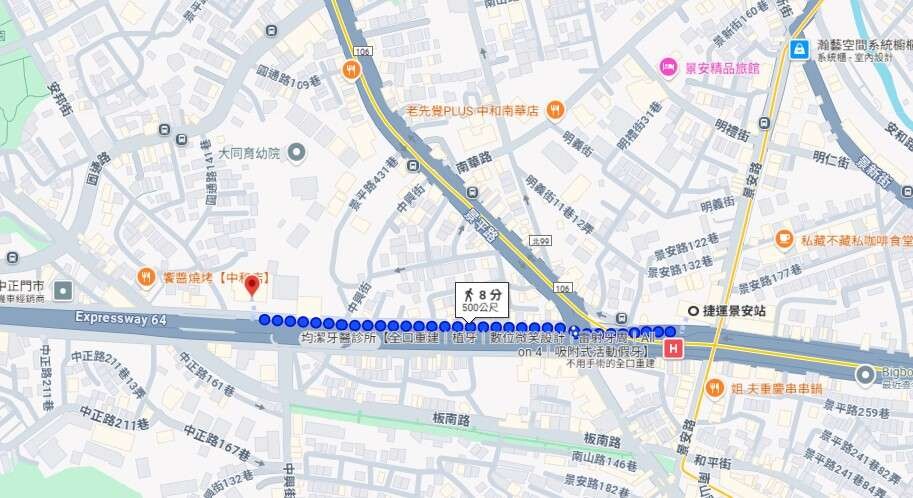Open 老先覺PLUS 中和南華店 restaurant marker

point(556,110)
